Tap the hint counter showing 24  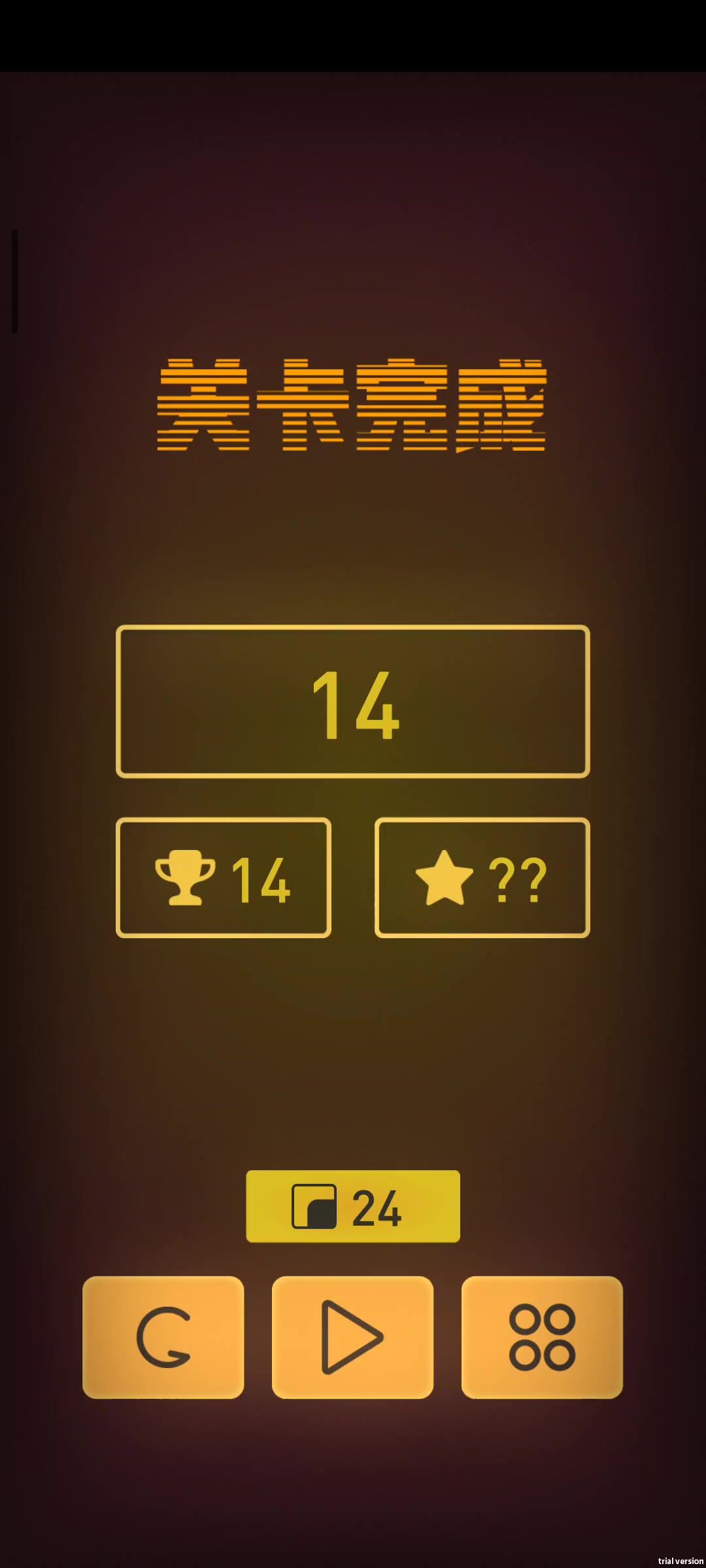pyautogui.click(x=353, y=1206)
